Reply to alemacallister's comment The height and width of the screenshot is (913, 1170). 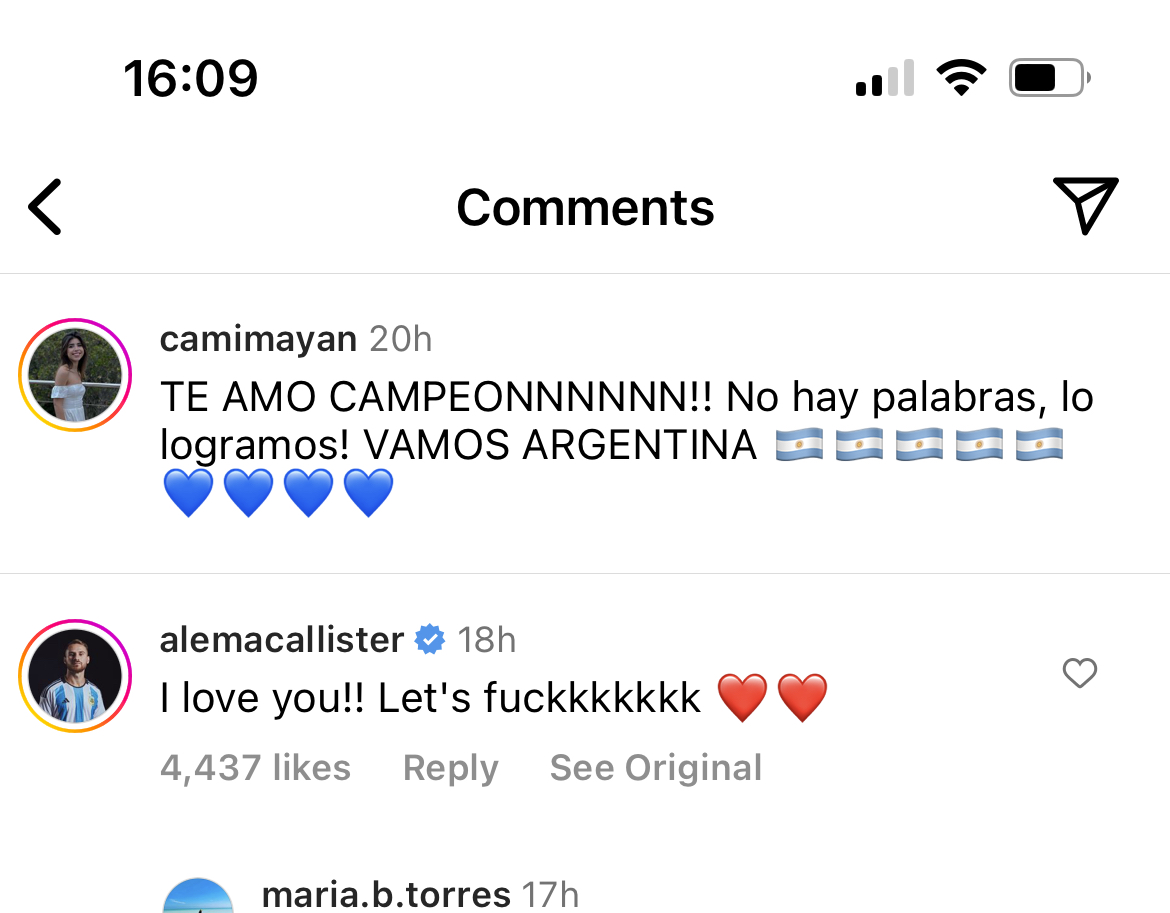pyautogui.click(x=450, y=768)
